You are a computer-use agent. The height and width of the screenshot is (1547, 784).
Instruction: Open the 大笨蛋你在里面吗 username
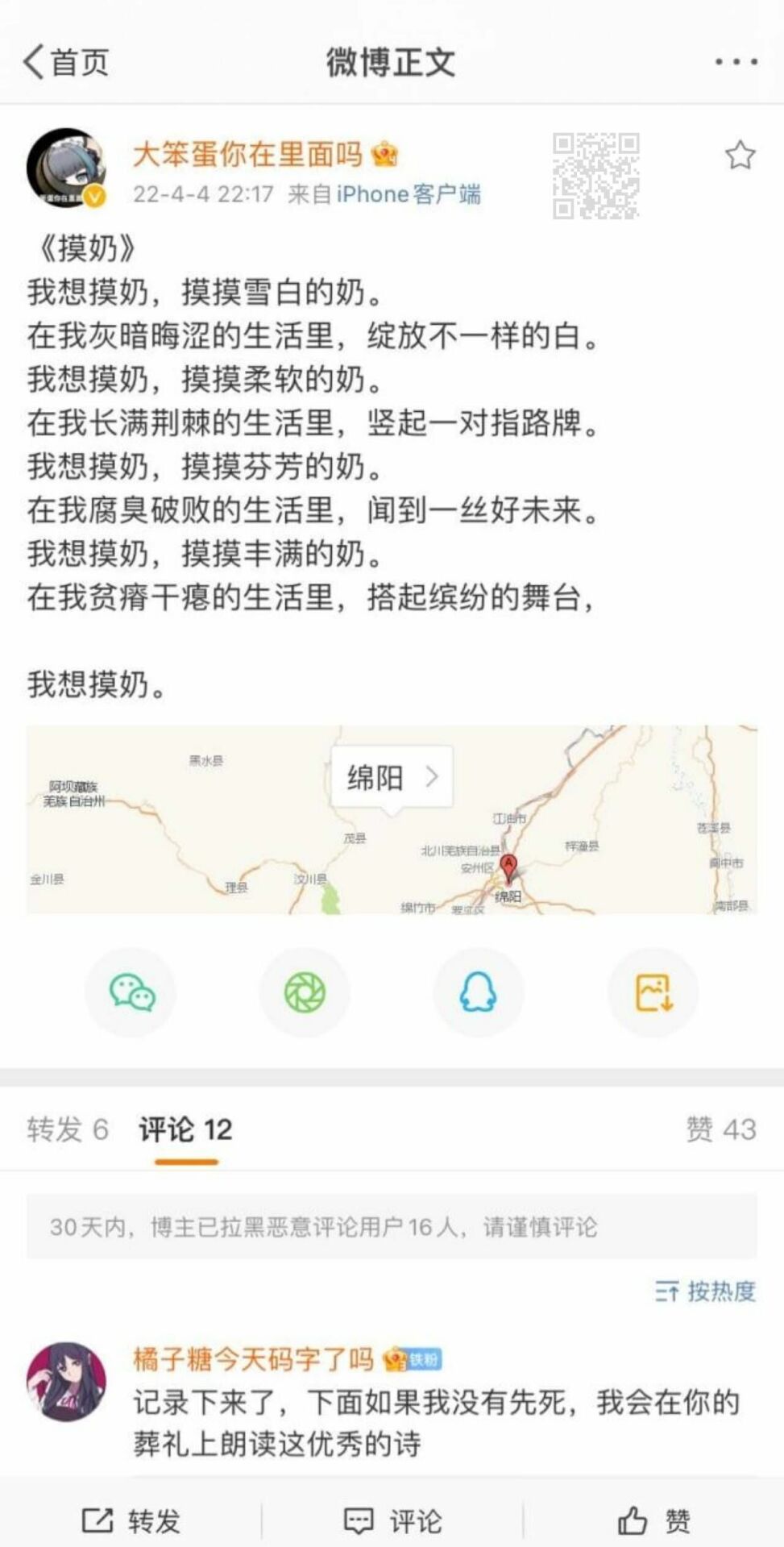coord(248,154)
